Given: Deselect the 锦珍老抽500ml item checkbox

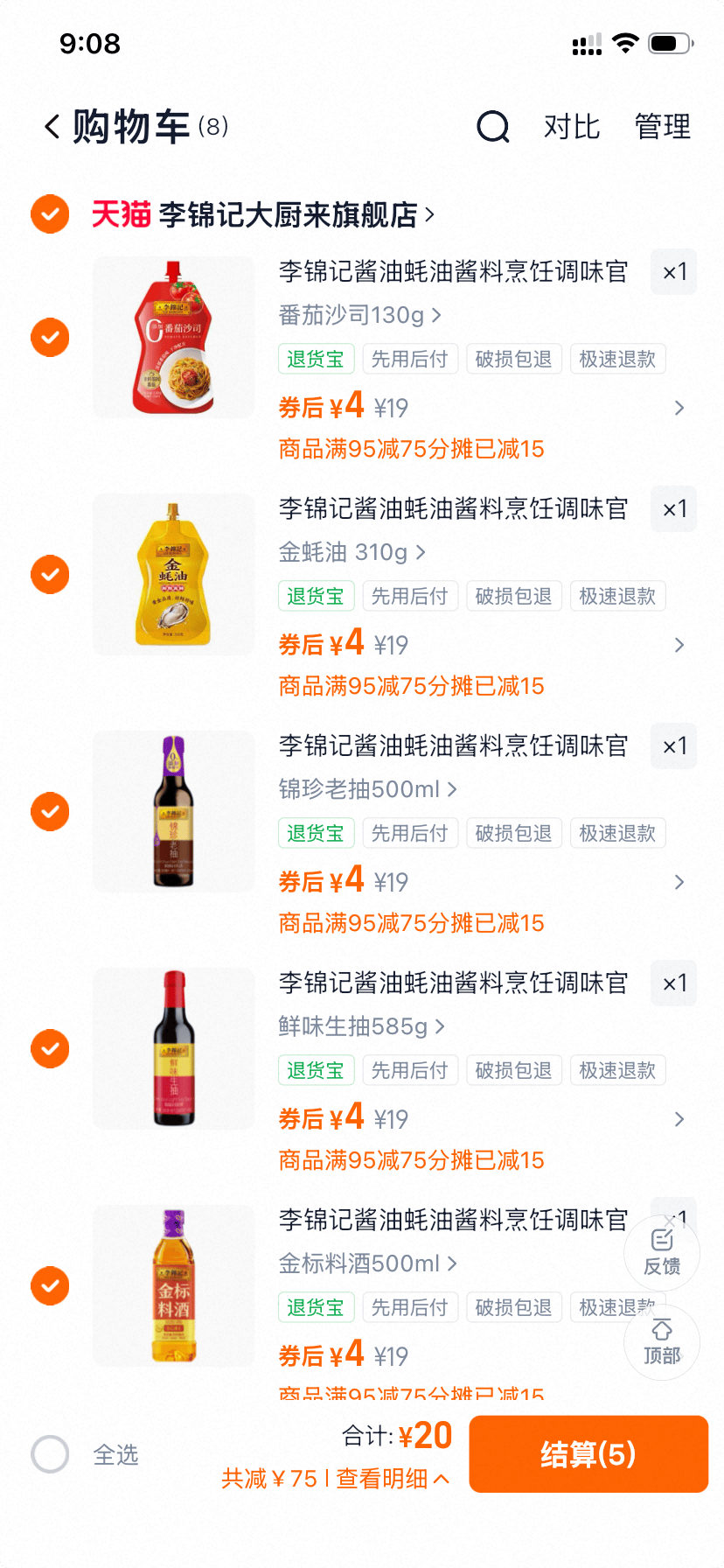Looking at the screenshot, I should pos(50,812).
